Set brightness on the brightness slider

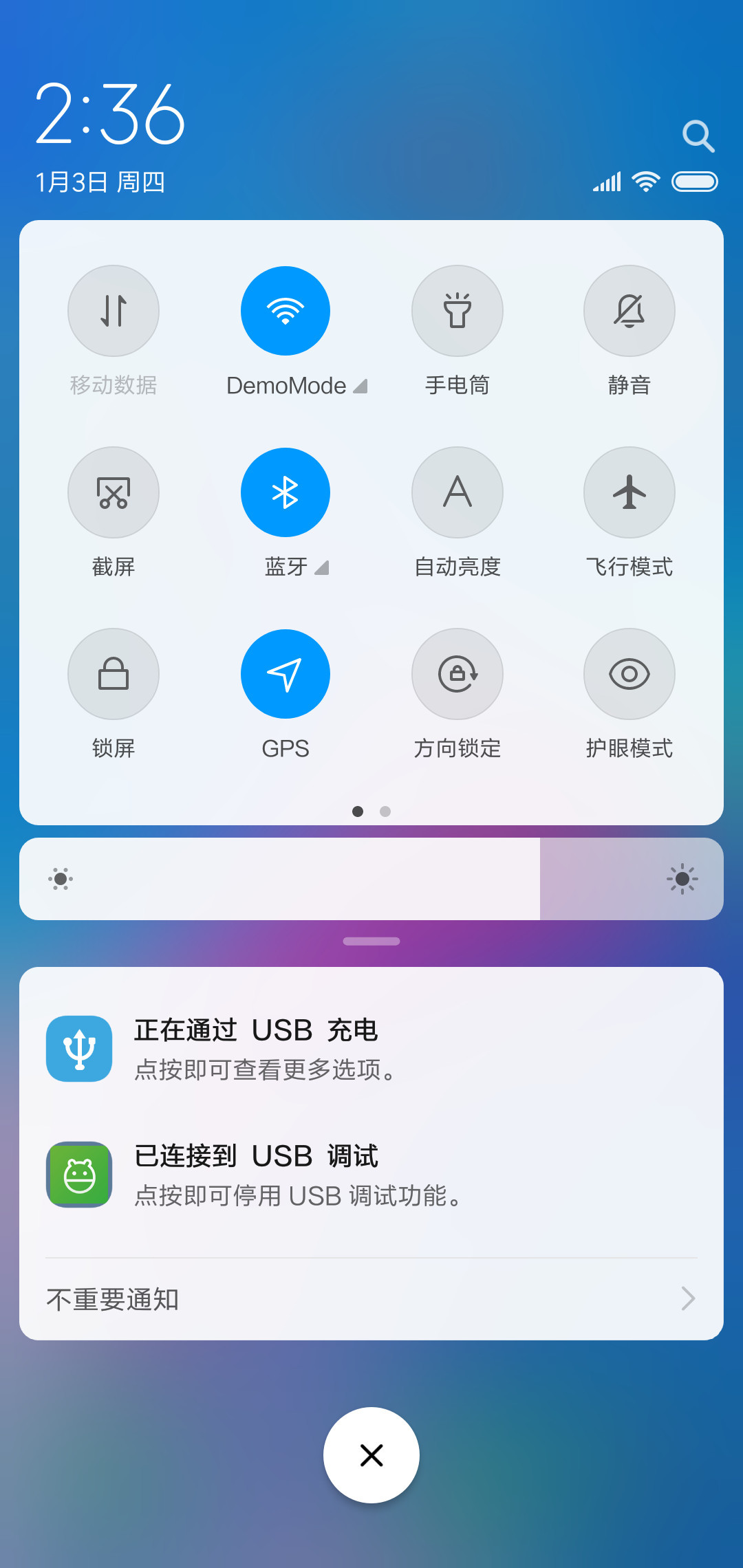click(371, 879)
